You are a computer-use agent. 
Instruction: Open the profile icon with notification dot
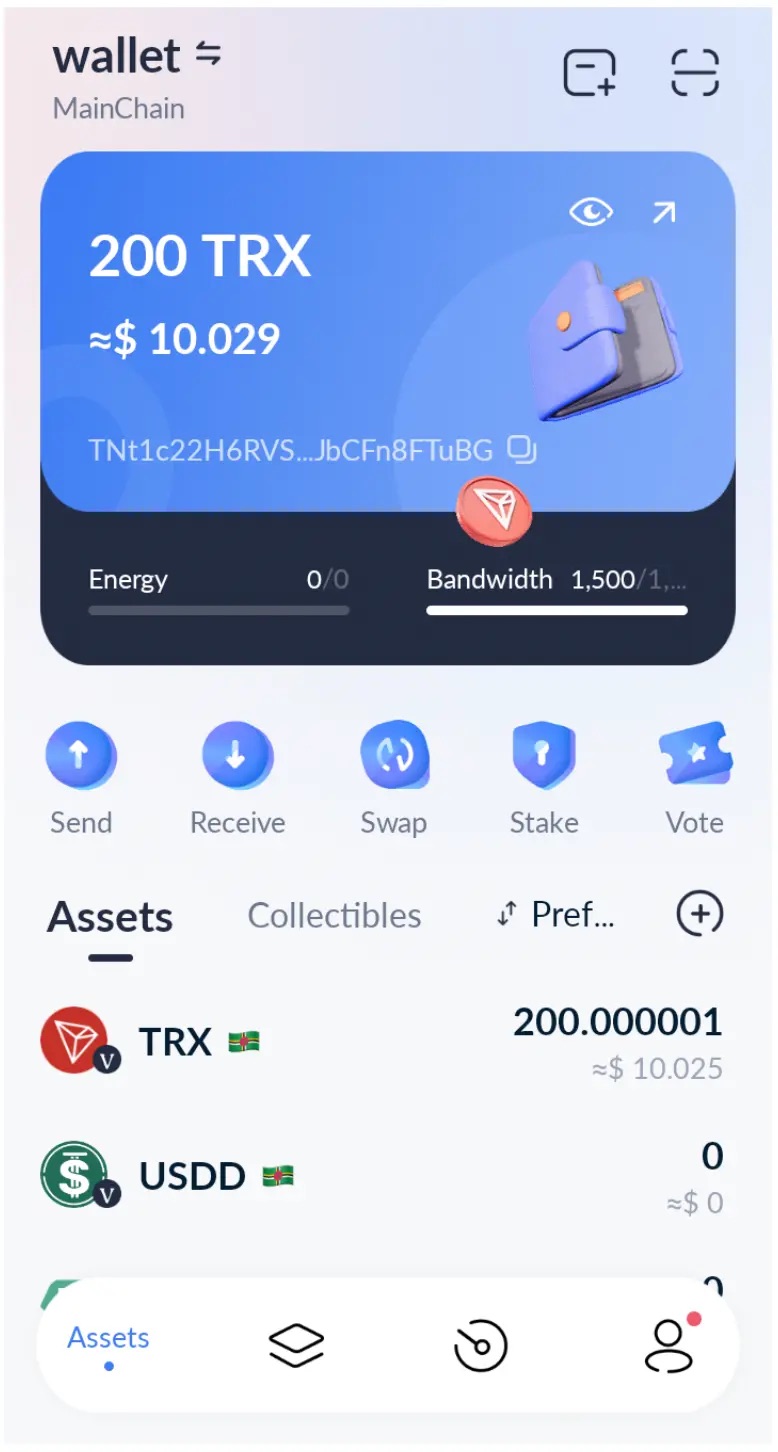coord(670,1345)
